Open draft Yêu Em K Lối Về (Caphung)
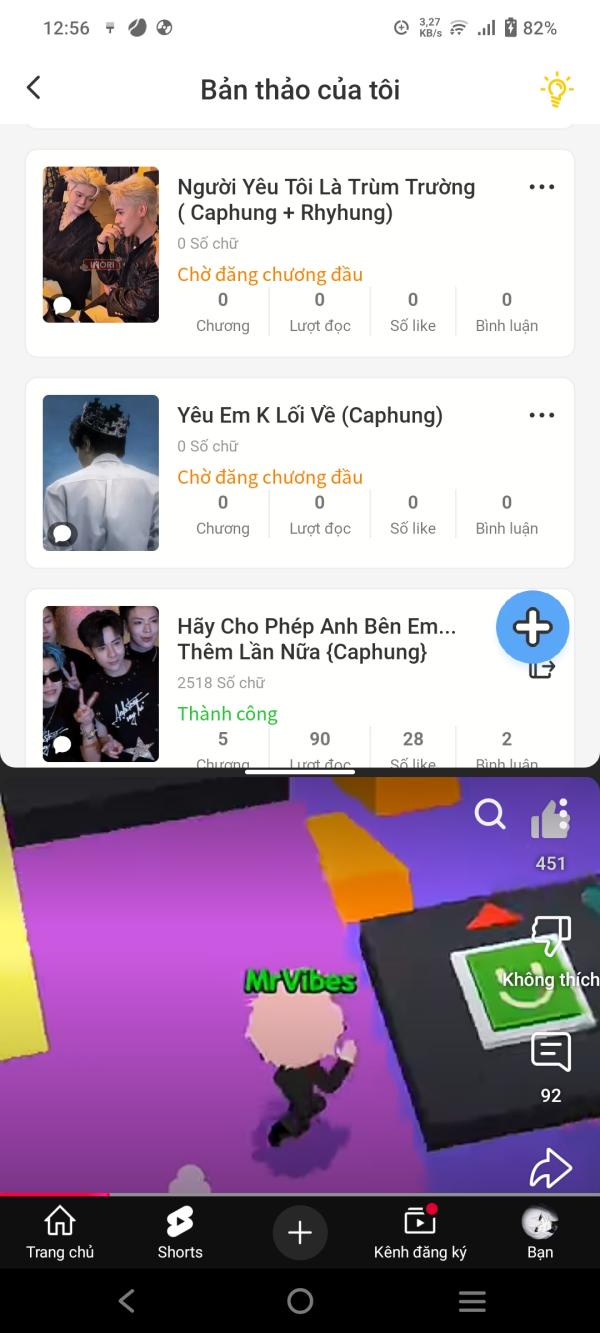The height and width of the screenshot is (1333, 600). click(x=309, y=415)
